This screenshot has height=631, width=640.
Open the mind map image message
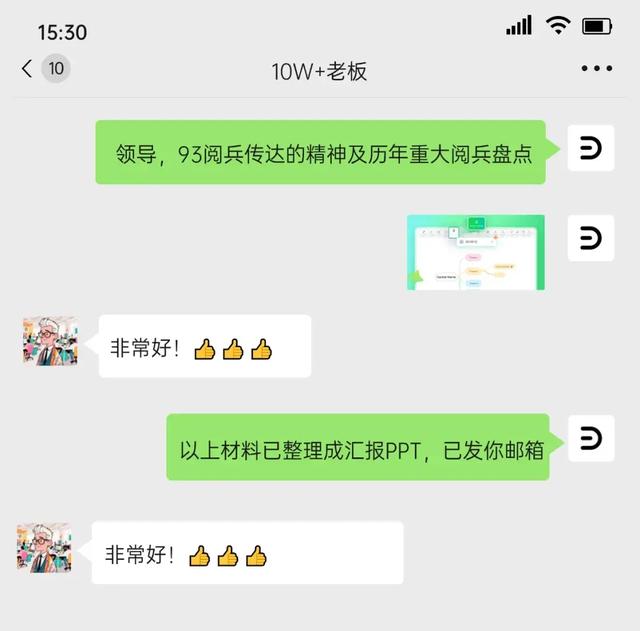tap(476, 252)
